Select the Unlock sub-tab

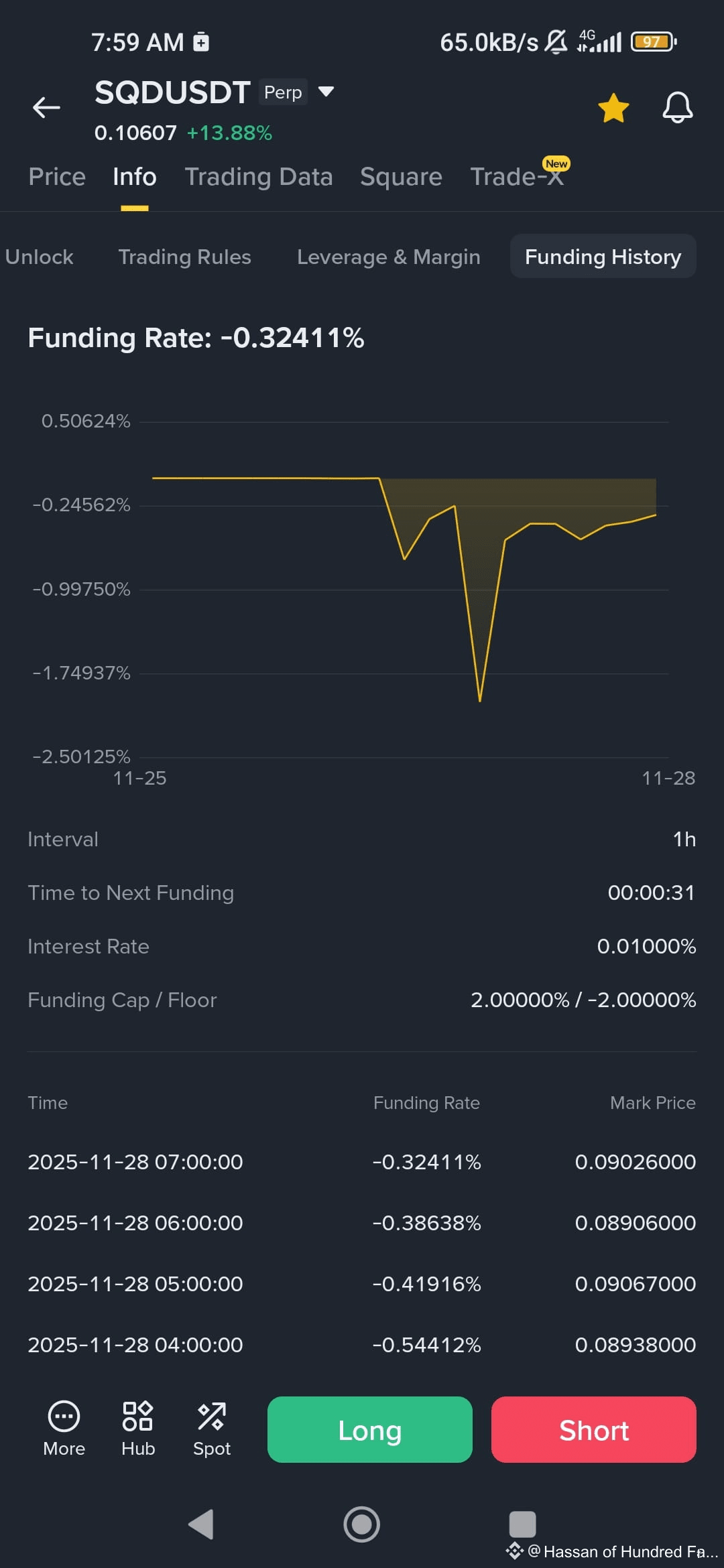click(x=39, y=257)
